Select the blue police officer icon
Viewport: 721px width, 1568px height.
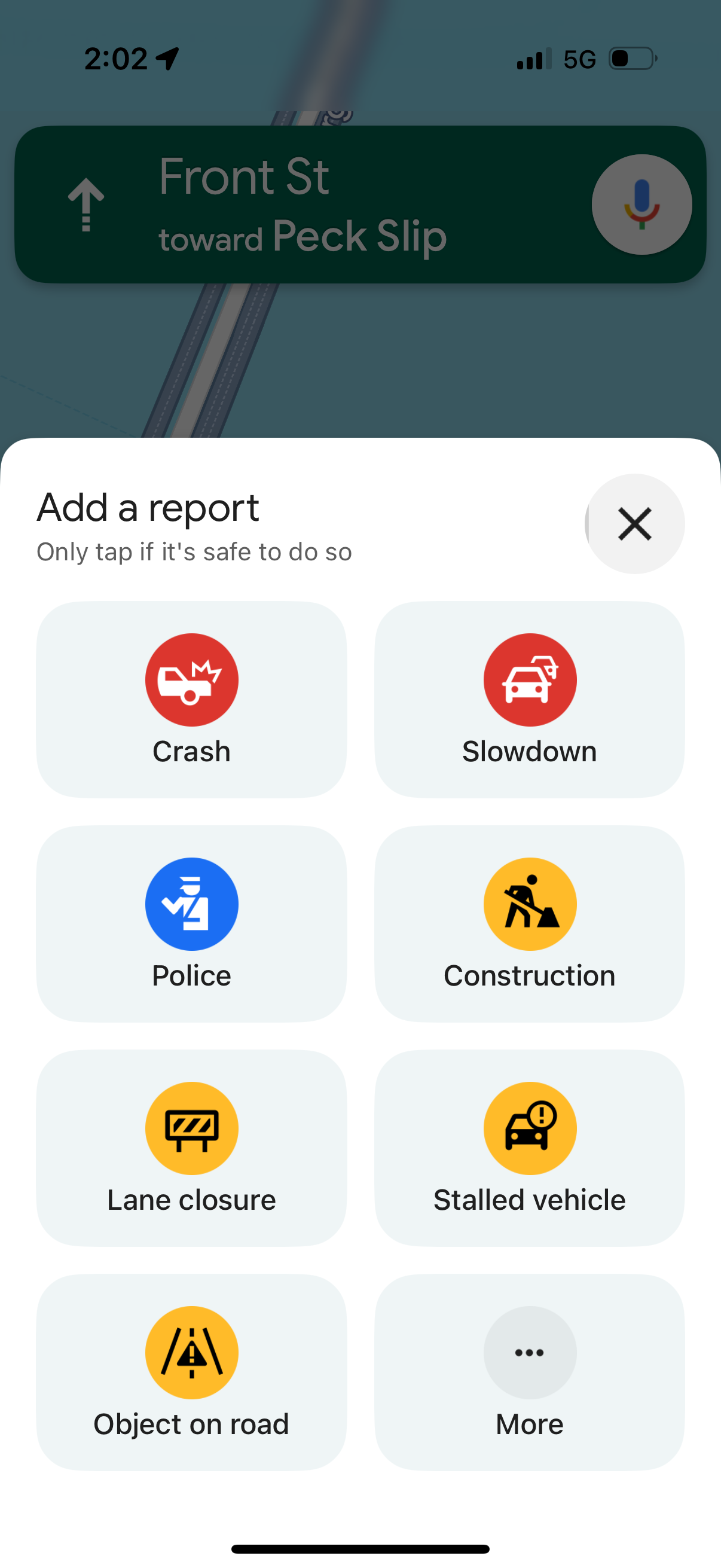pos(191,903)
